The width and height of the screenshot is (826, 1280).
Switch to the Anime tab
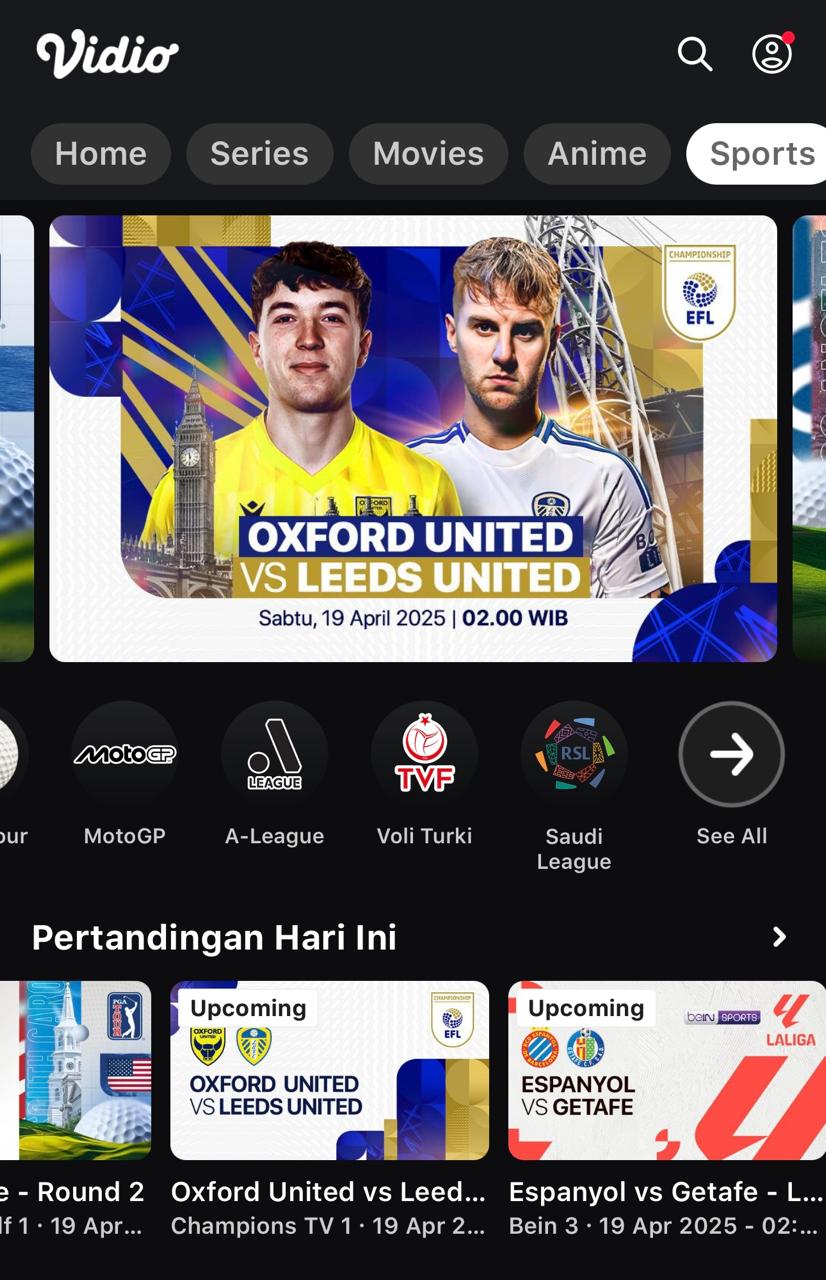click(x=597, y=154)
